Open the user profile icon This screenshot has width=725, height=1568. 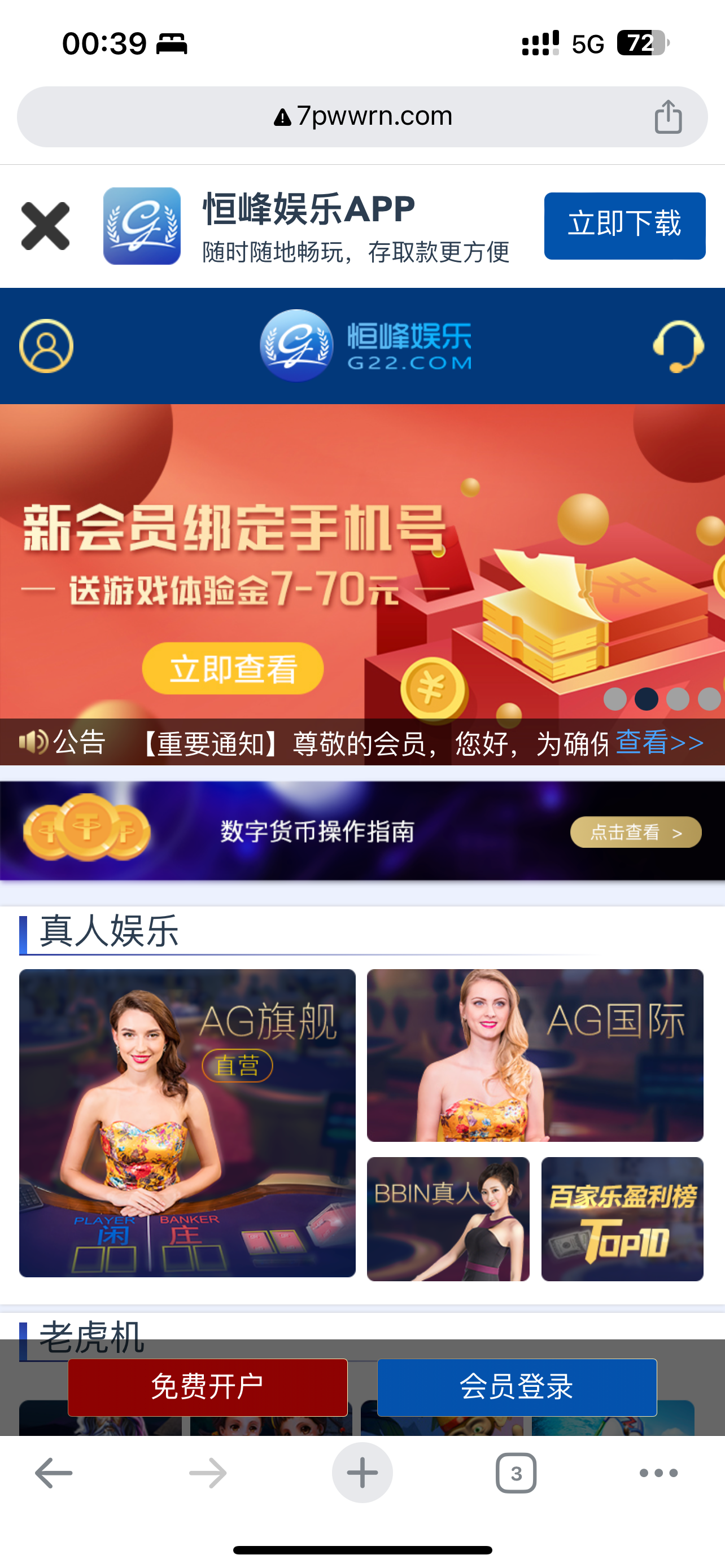pos(46,346)
